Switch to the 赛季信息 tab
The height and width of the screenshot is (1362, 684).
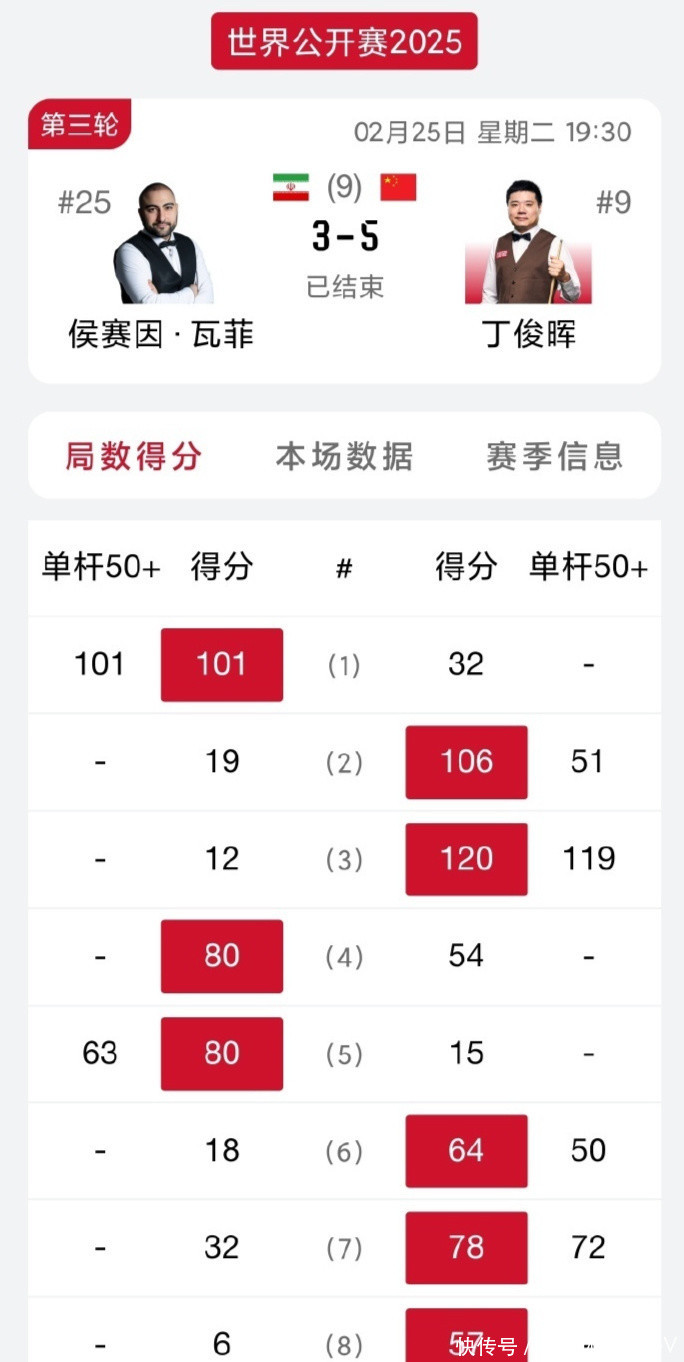tap(554, 456)
